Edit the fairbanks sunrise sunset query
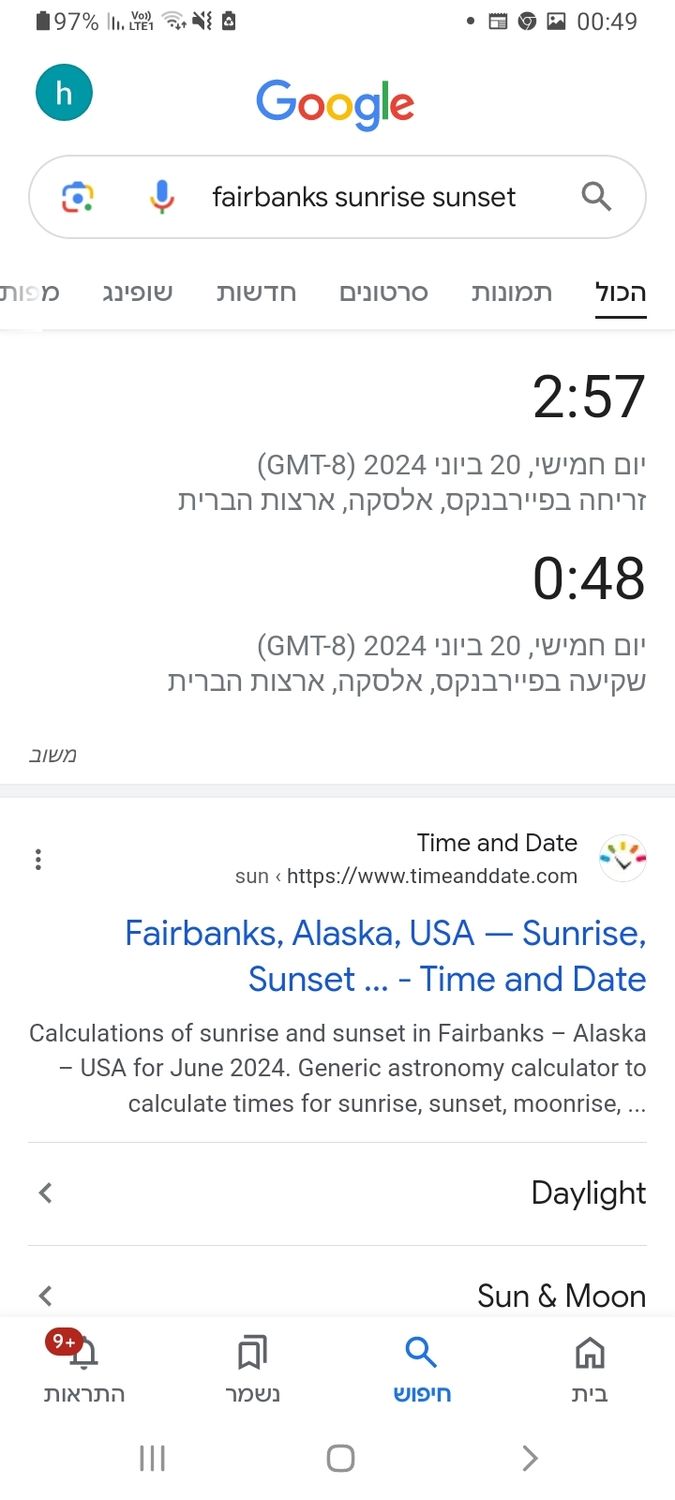Viewport: 675px width, 1500px height. pos(364,197)
